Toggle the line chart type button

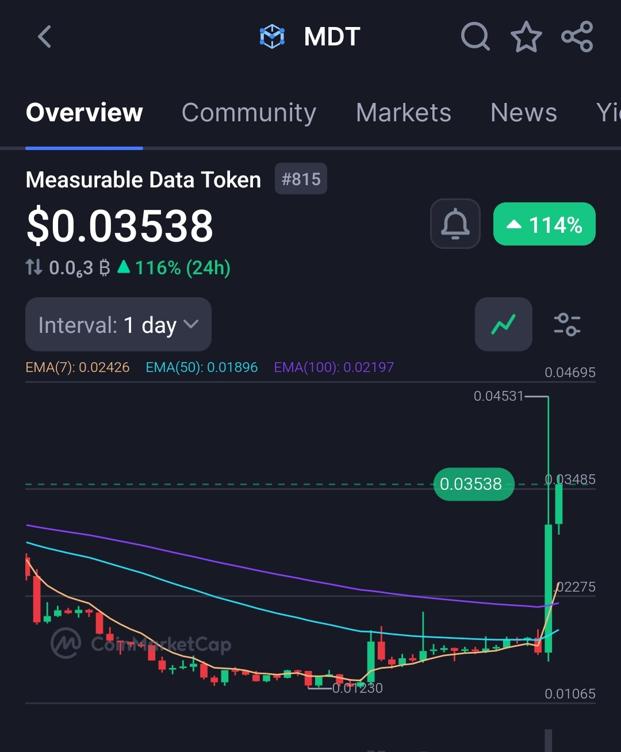(x=503, y=324)
